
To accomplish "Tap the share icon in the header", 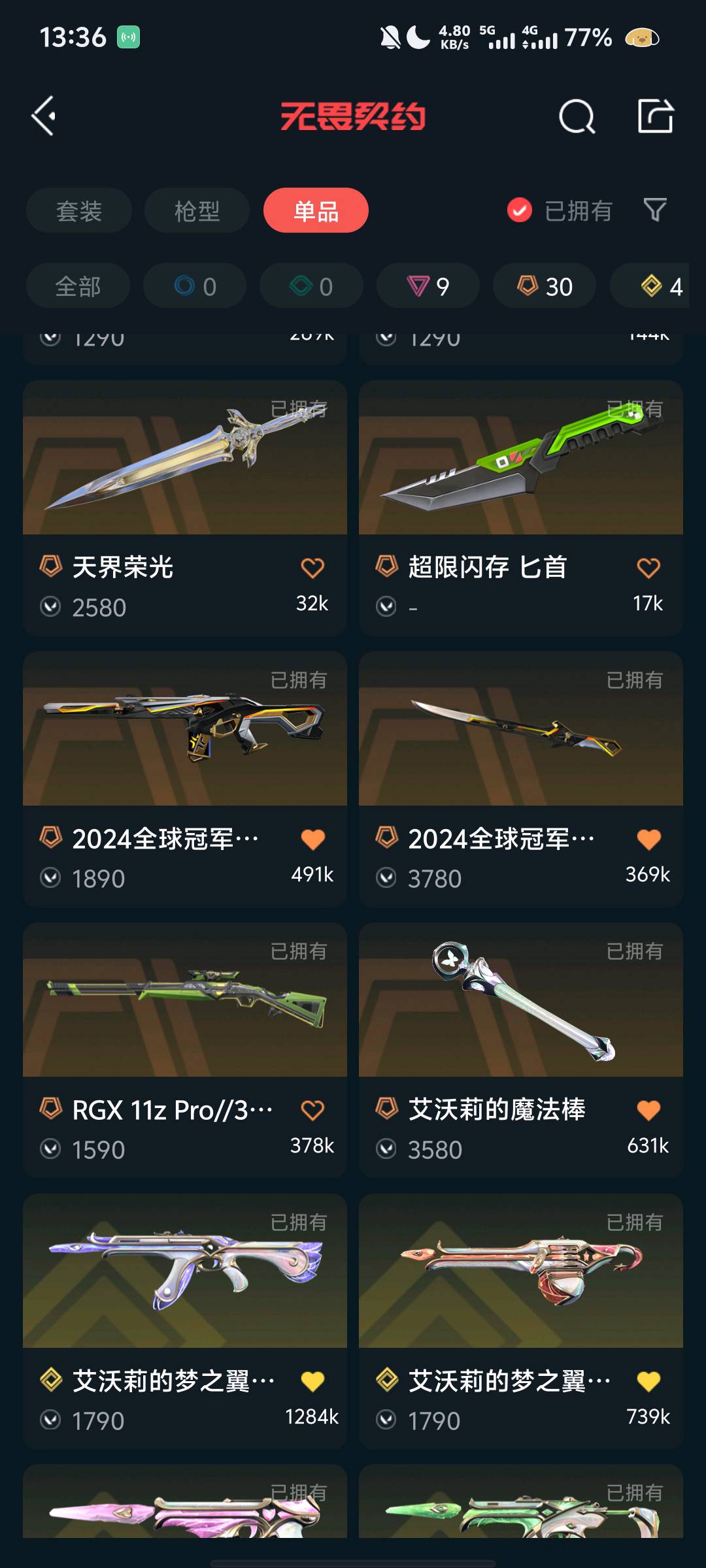I will coord(655,116).
